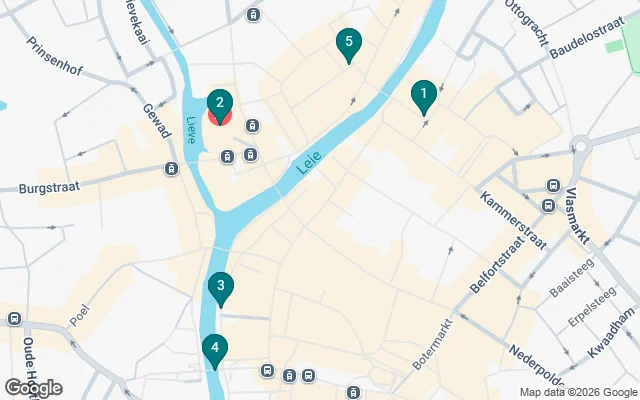View location marker number 5
The width and height of the screenshot is (640, 400).
point(348,44)
